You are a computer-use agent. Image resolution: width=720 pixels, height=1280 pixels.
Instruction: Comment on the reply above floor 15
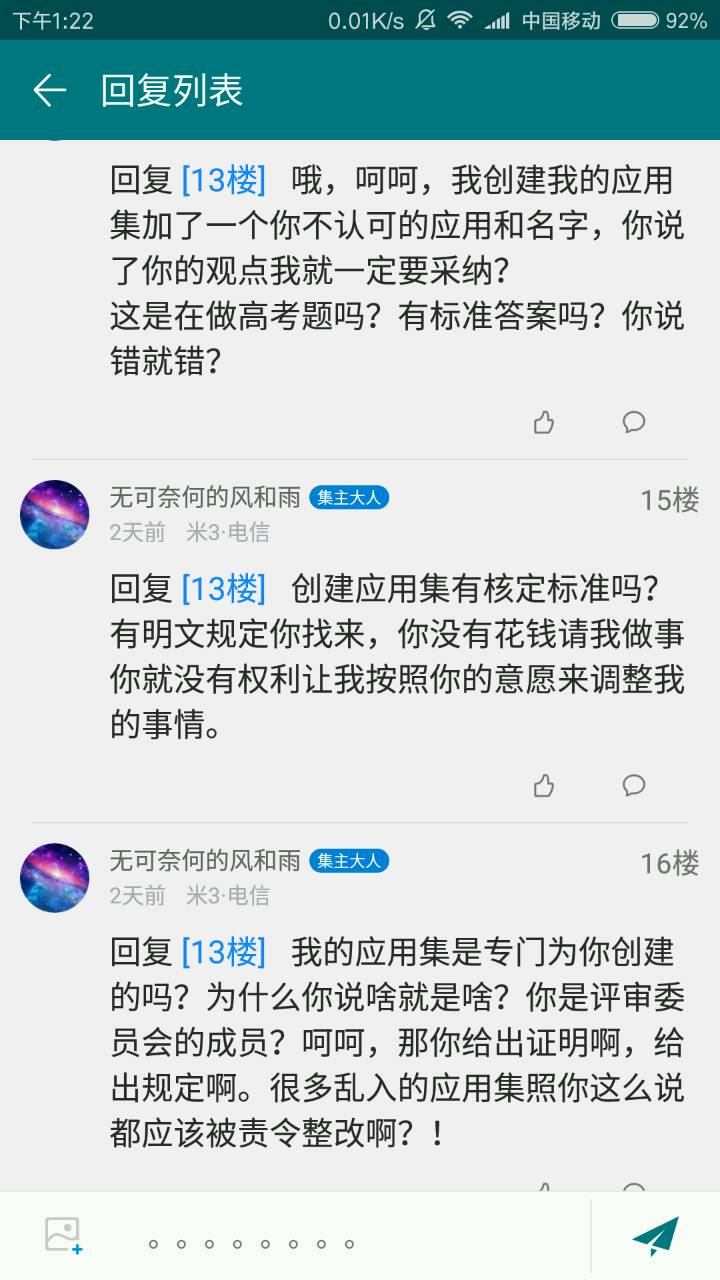click(x=634, y=422)
